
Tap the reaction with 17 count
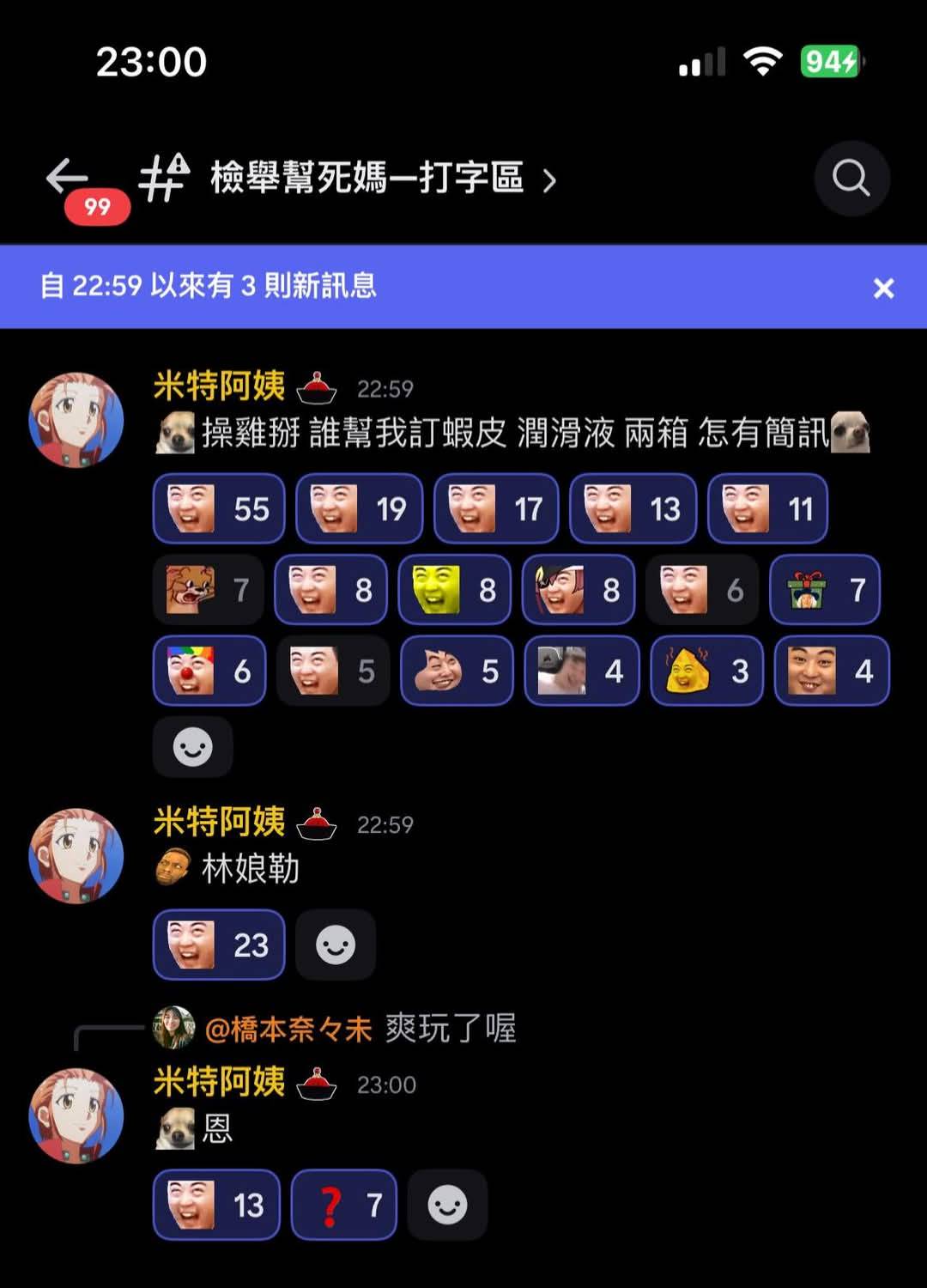pyautogui.click(x=496, y=509)
